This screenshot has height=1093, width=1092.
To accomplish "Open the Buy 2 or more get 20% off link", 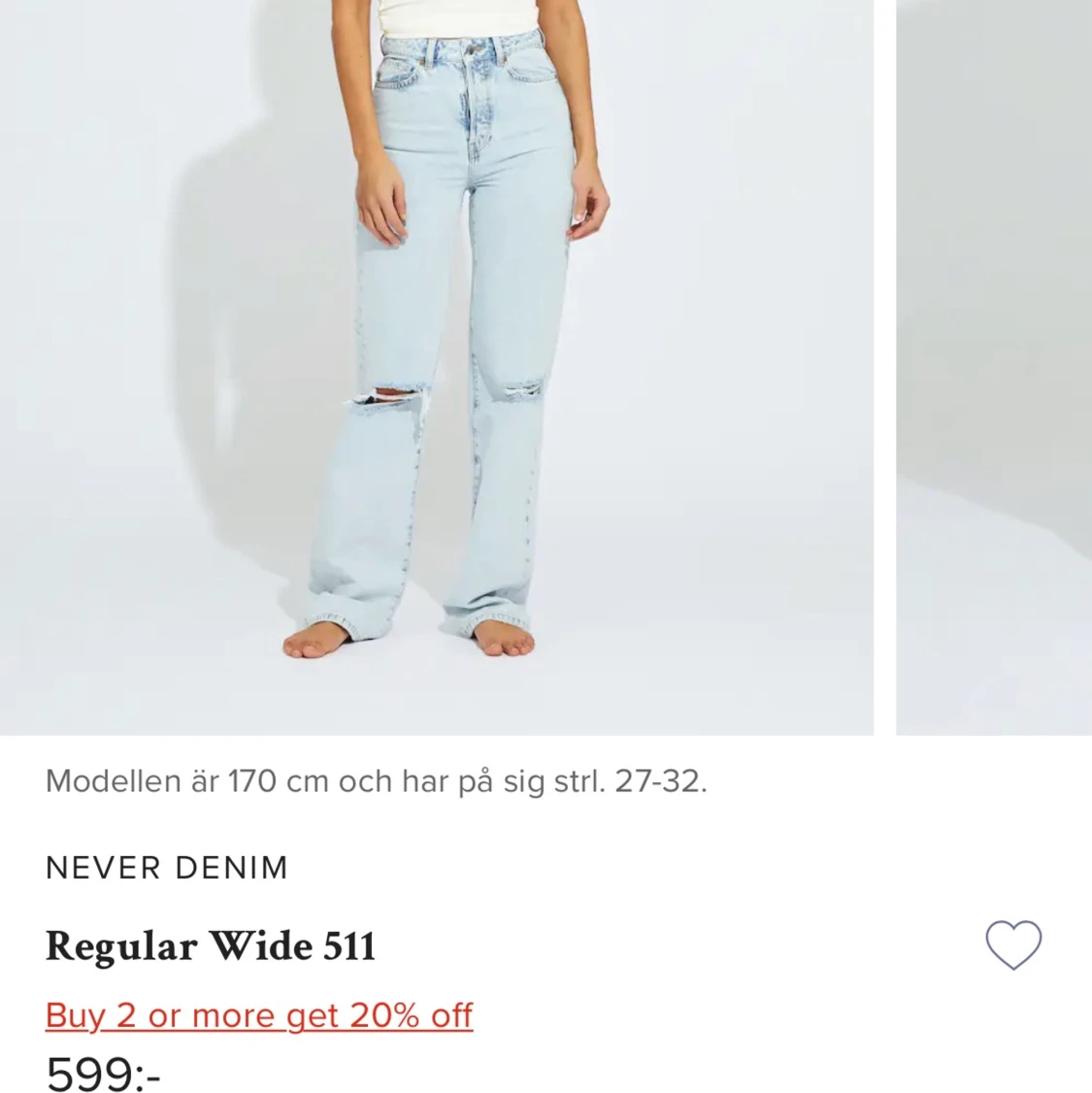I will point(259,1015).
